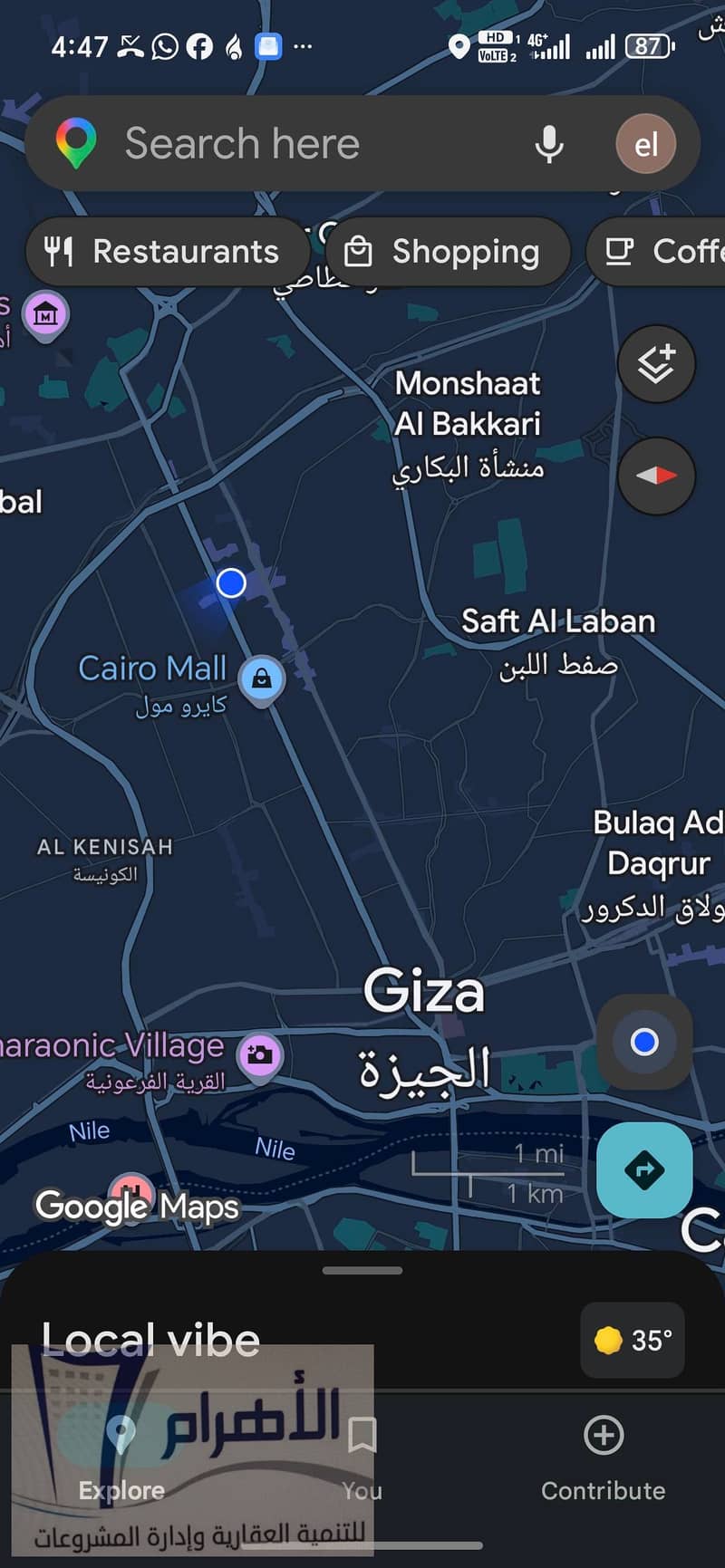Select the Shopping chip

pyautogui.click(x=448, y=251)
